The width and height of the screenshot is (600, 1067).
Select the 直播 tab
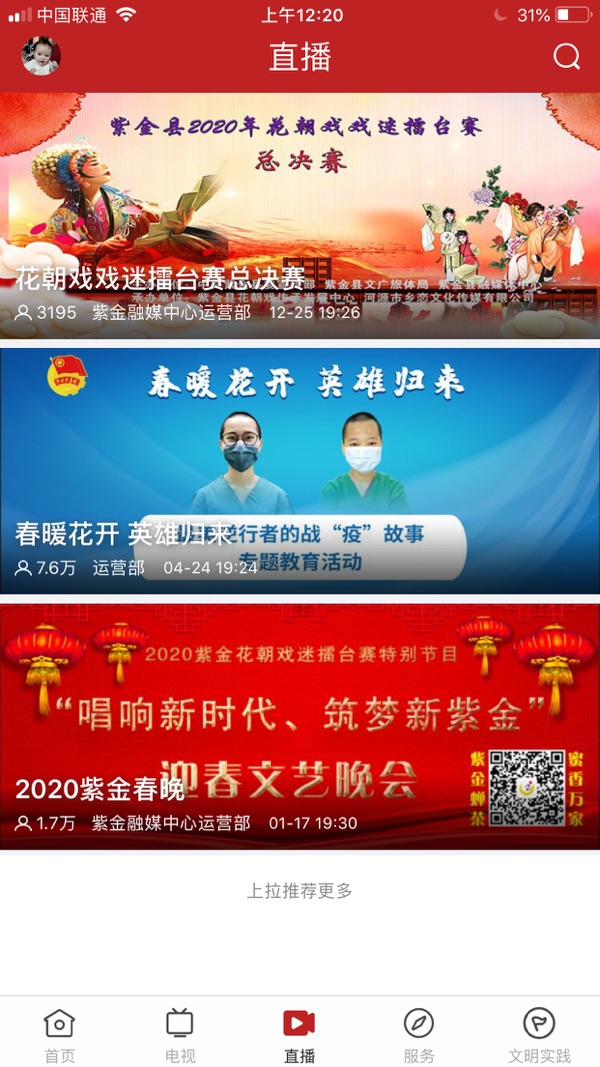pos(299,1035)
